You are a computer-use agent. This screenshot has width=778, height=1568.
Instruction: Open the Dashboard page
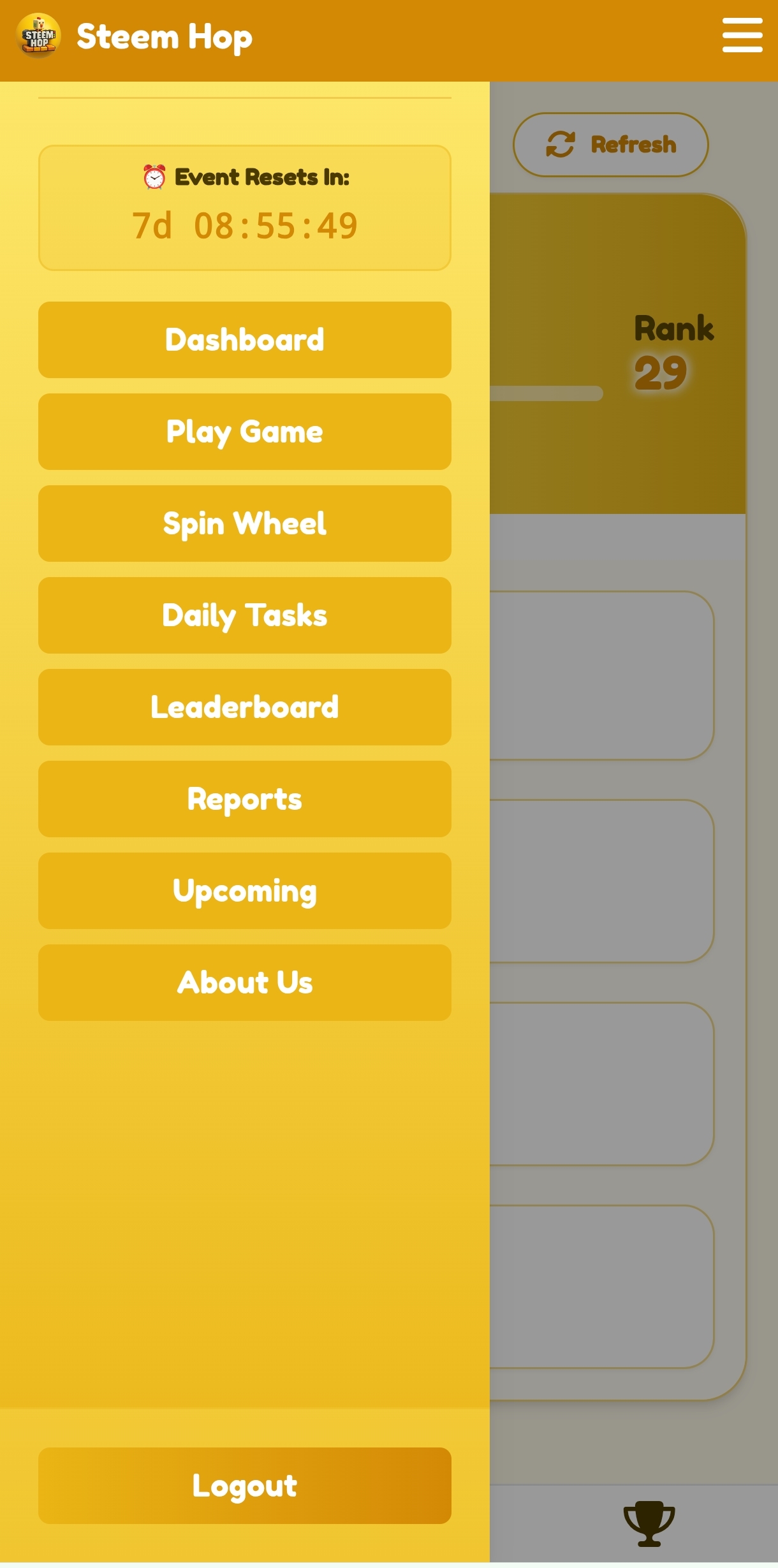(x=245, y=340)
